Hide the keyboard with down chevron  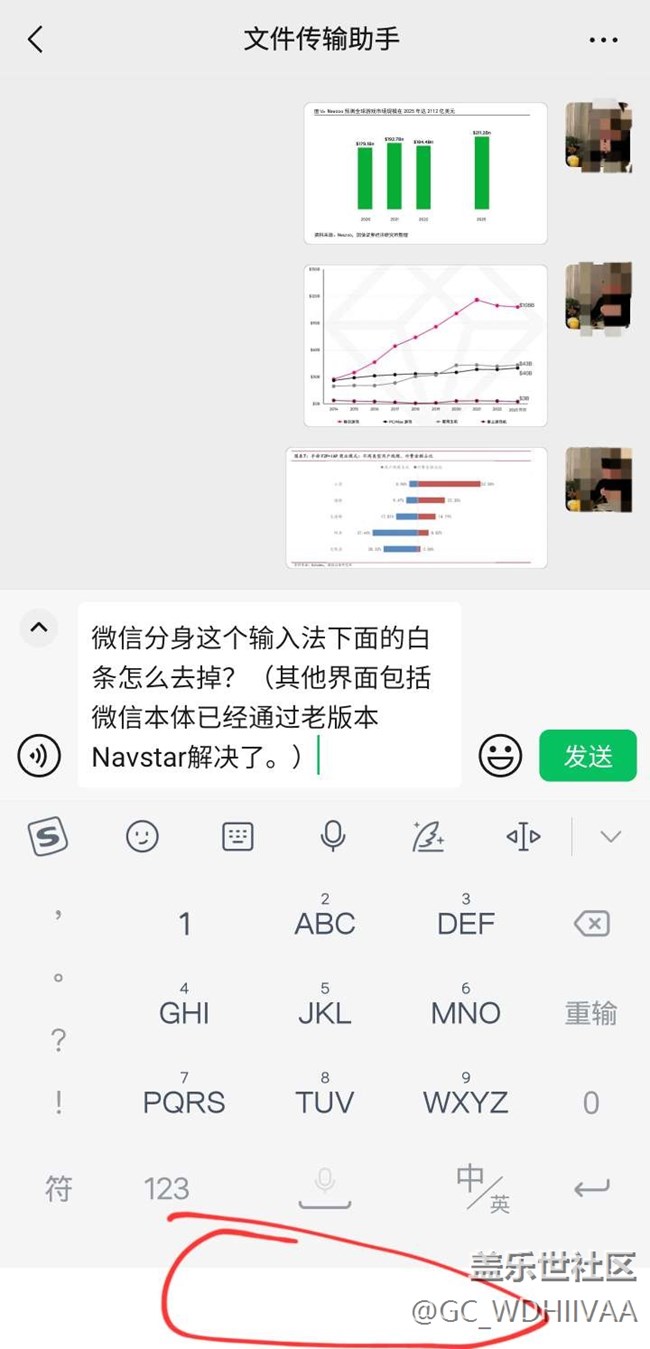coord(610,836)
